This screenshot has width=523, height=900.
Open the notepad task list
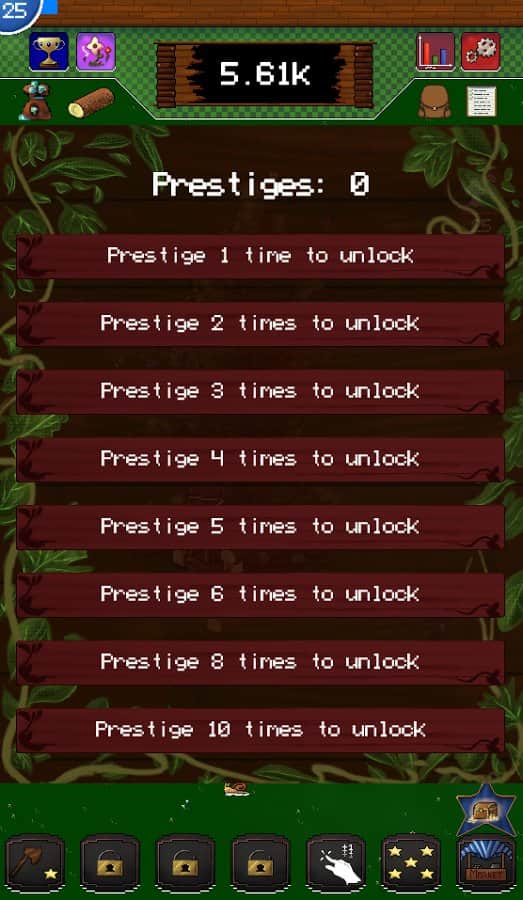tap(481, 102)
